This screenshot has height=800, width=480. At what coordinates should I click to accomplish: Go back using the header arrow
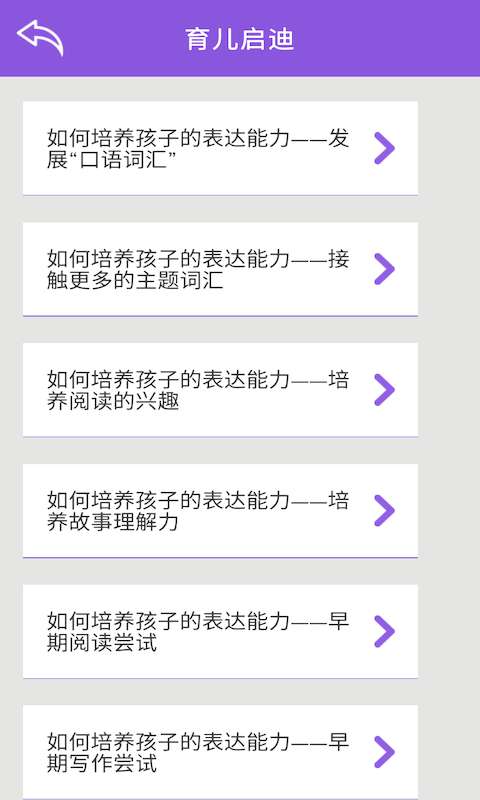[x=40, y=38]
